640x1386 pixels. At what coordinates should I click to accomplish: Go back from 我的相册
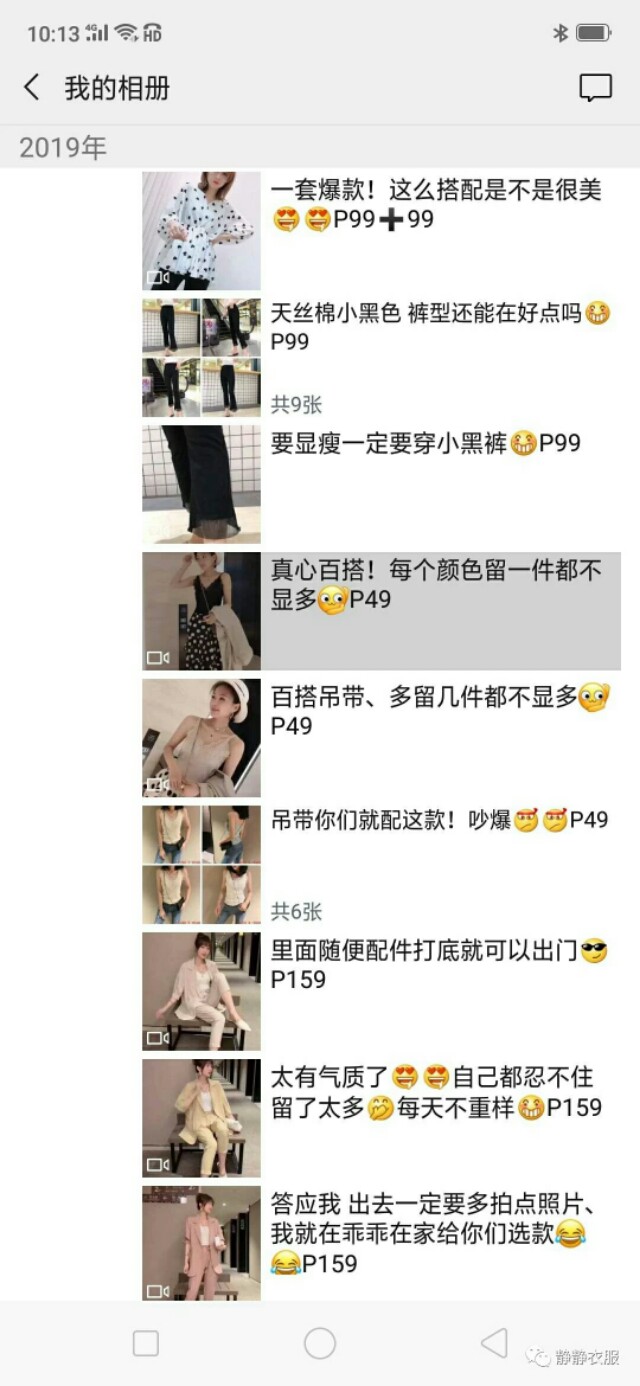32,88
